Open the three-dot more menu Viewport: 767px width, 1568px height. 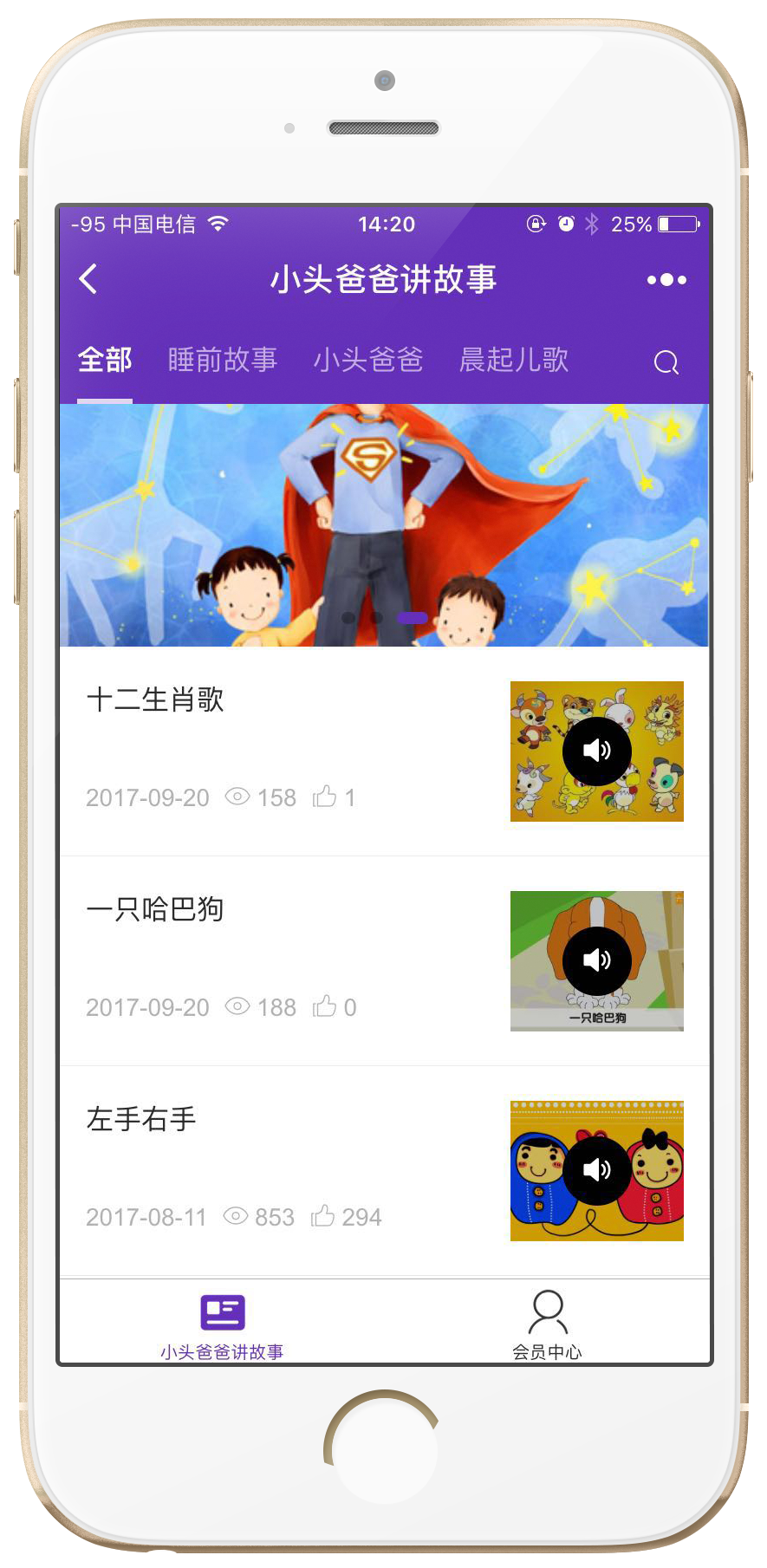point(666,280)
